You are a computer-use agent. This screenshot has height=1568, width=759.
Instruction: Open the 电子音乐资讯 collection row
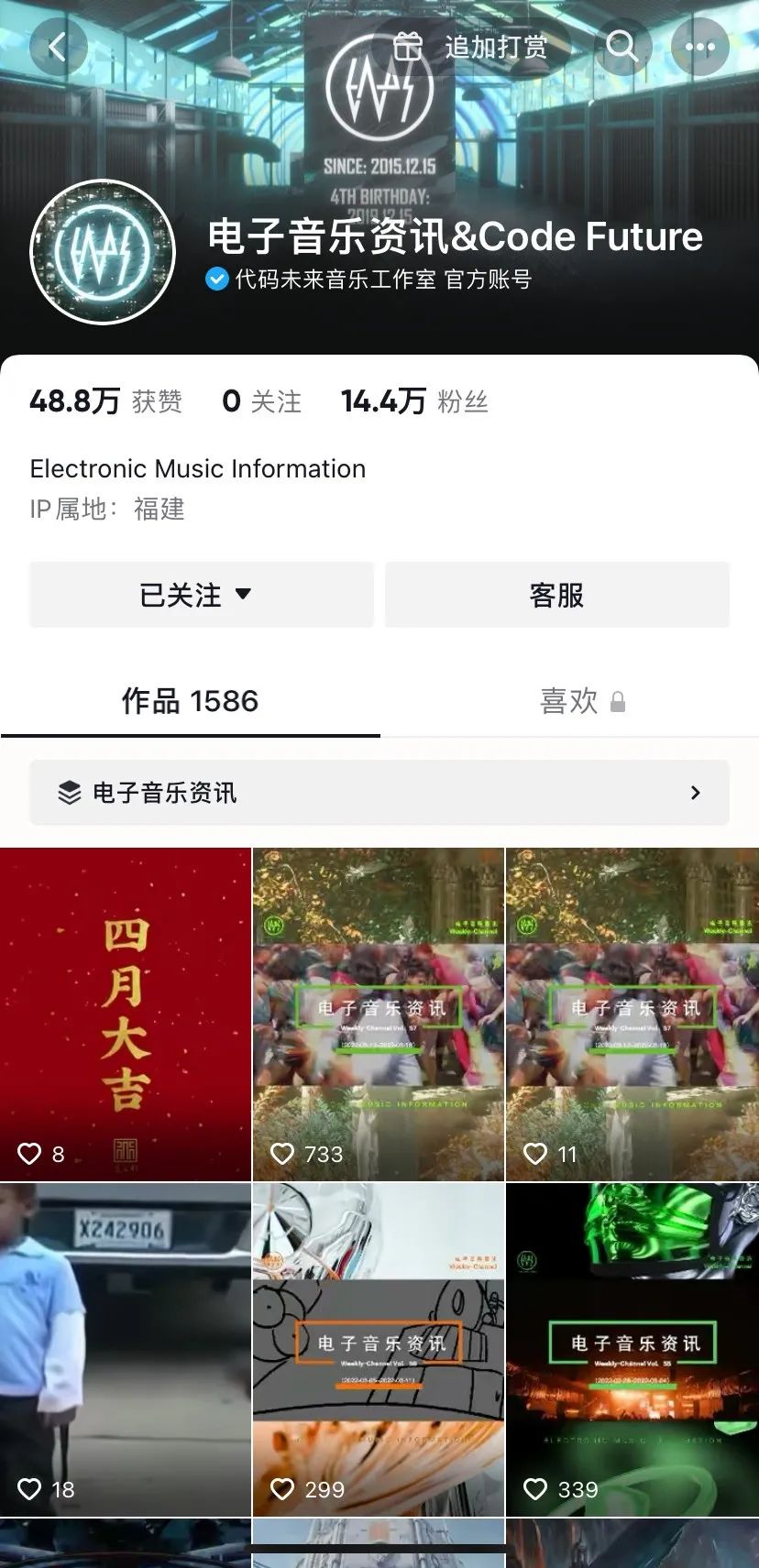click(x=379, y=793)
